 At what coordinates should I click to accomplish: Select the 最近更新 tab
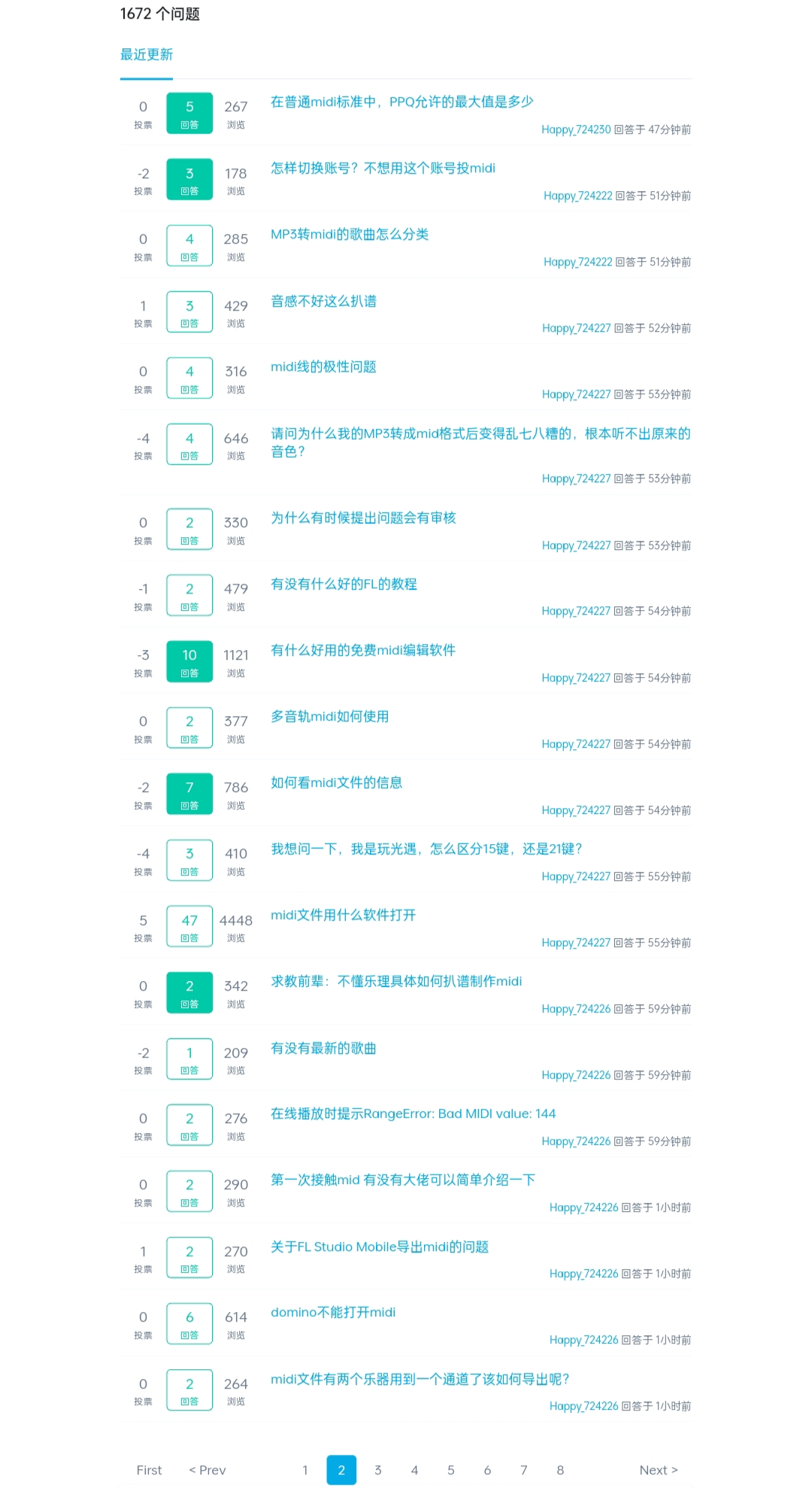(x=147, y=55)
